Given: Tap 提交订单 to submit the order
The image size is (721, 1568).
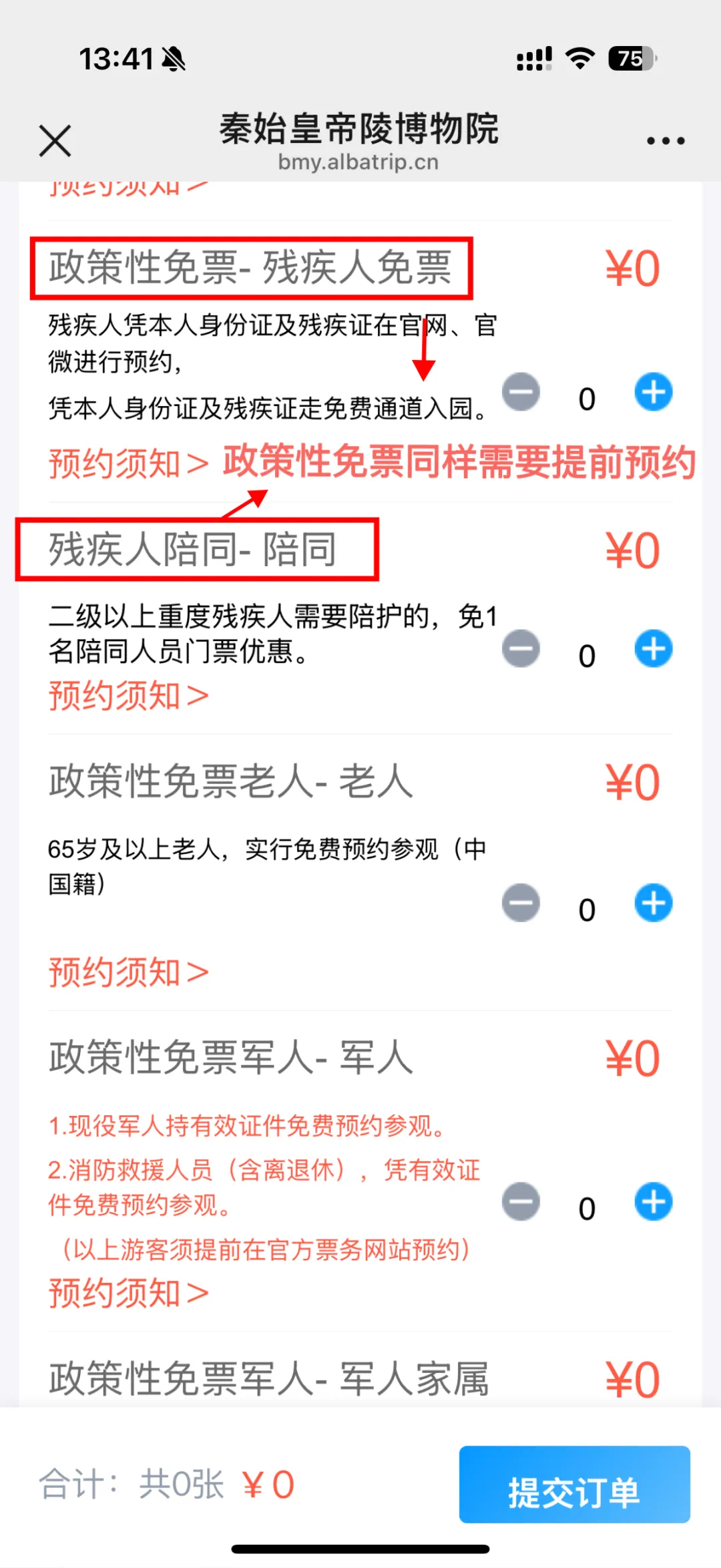Looking at the screenshot, I should click(x=574, y=1485).
